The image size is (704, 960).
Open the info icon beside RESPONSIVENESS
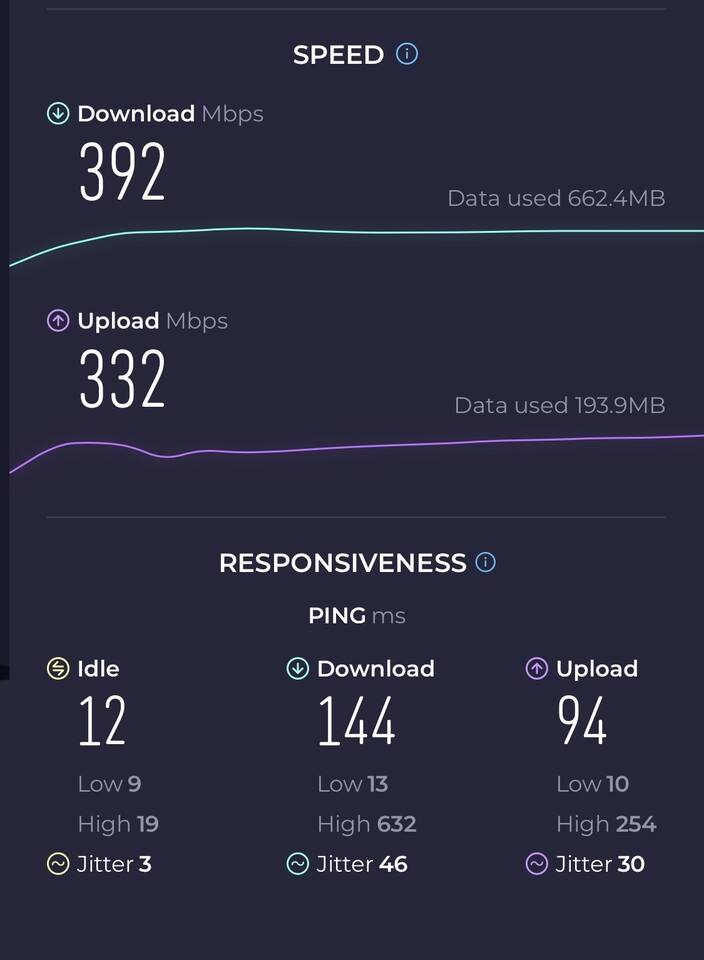click(x=486, y=562)
